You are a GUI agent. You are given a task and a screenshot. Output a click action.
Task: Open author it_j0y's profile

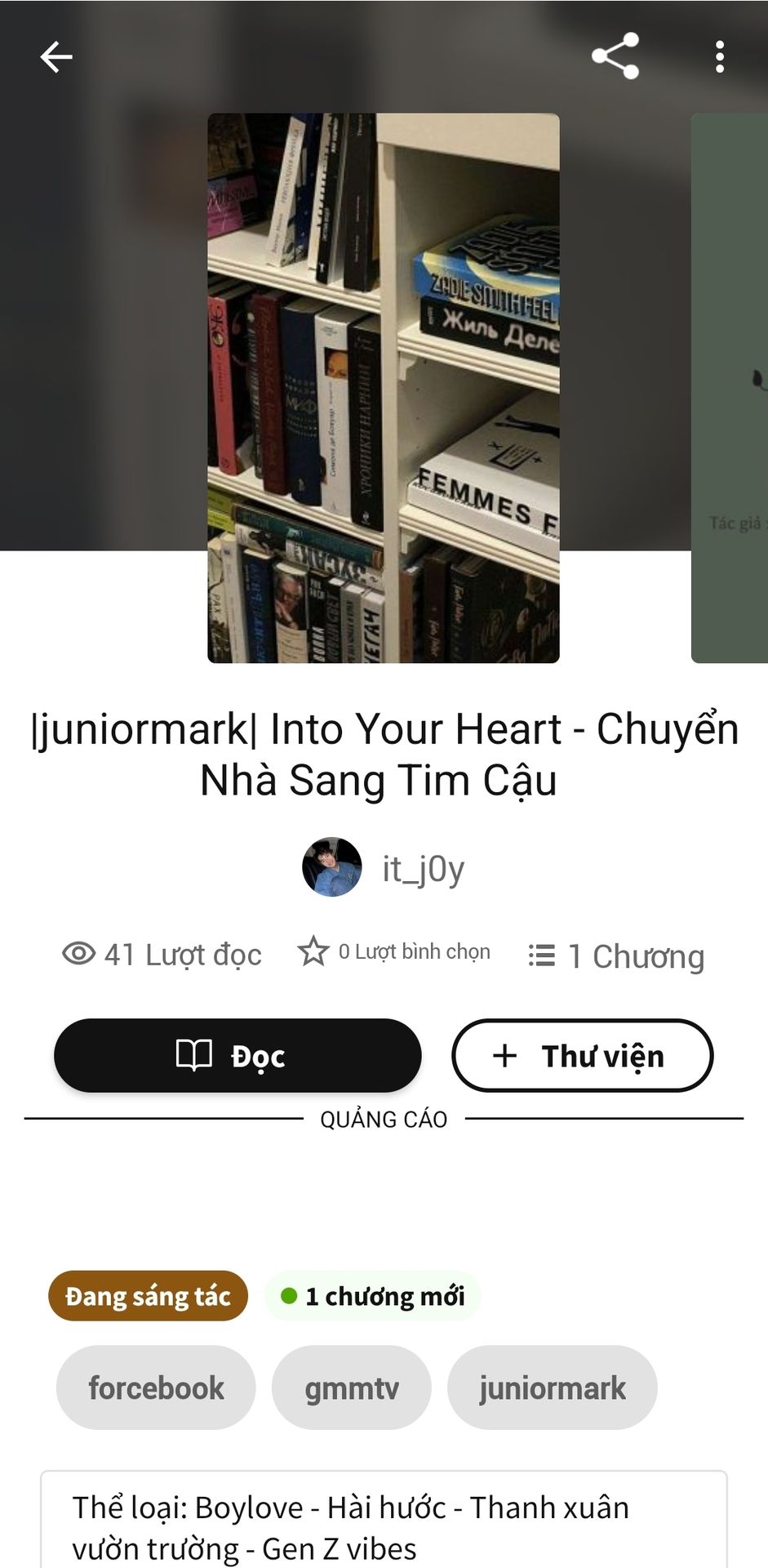click(x=384, y=867)
